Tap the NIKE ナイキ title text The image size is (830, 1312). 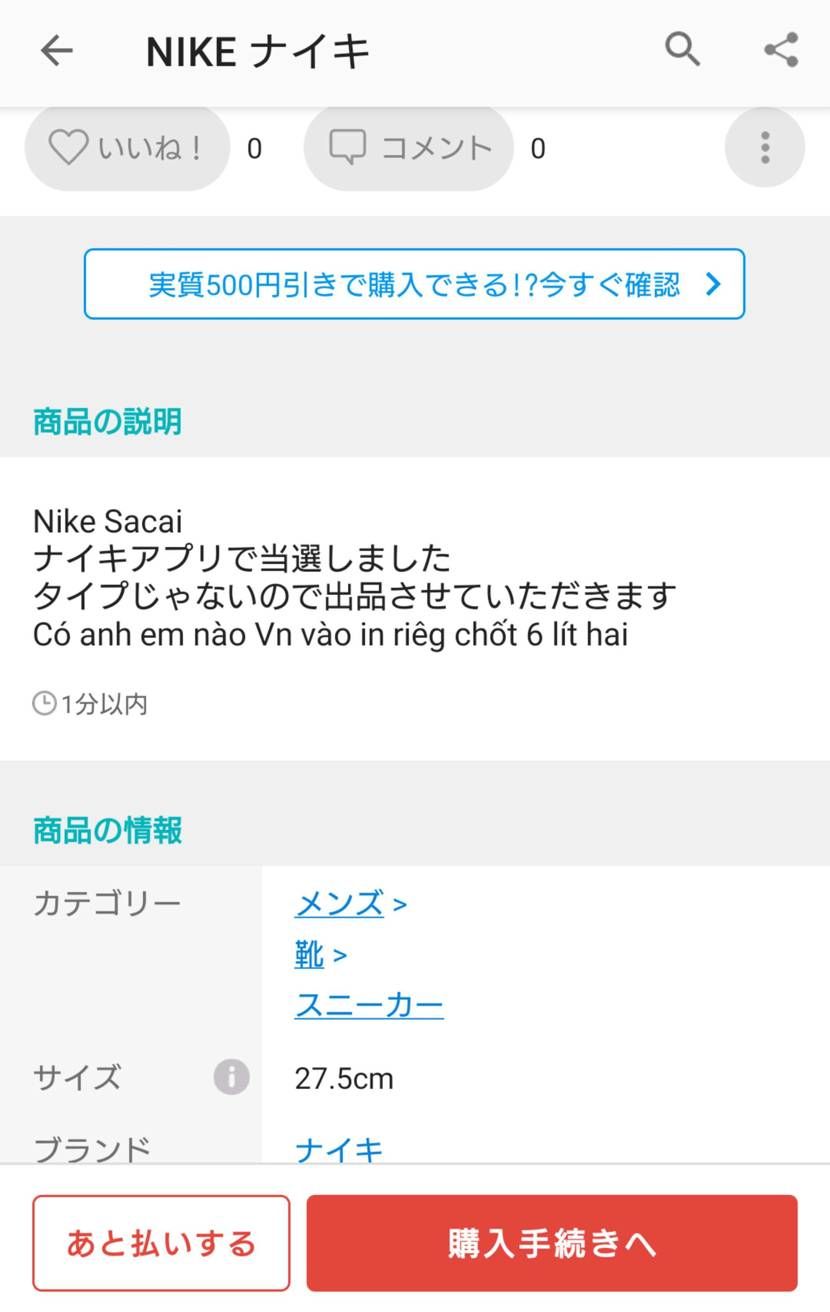pos(258,50)
